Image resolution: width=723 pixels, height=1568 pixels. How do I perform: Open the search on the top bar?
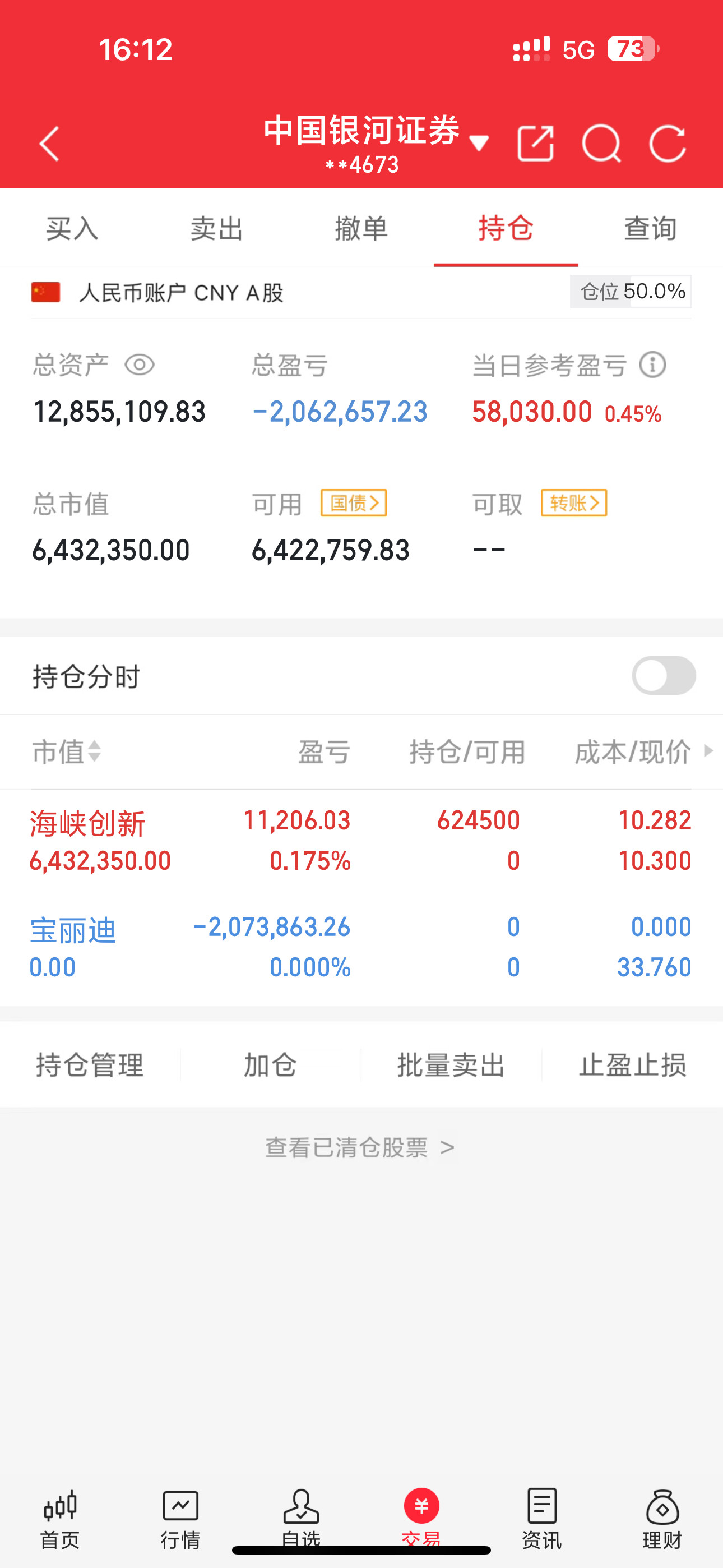(601, 144)
